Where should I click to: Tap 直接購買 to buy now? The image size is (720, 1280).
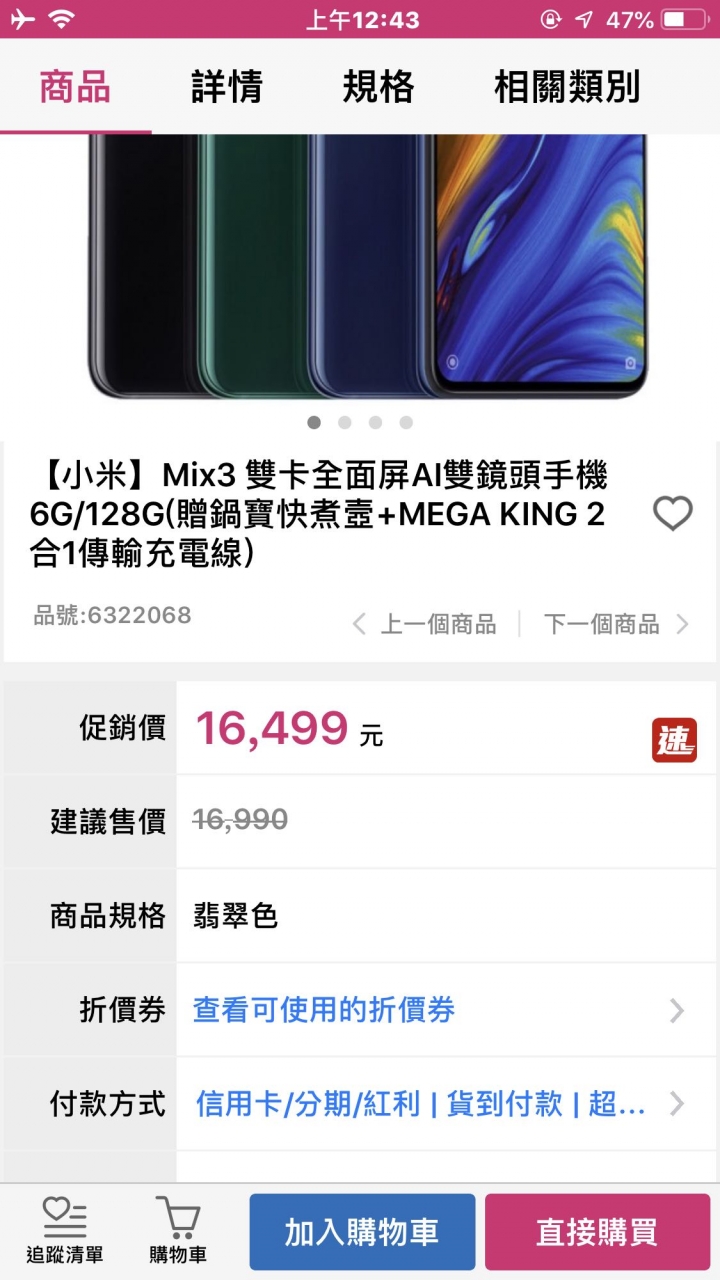point(597,1232)
